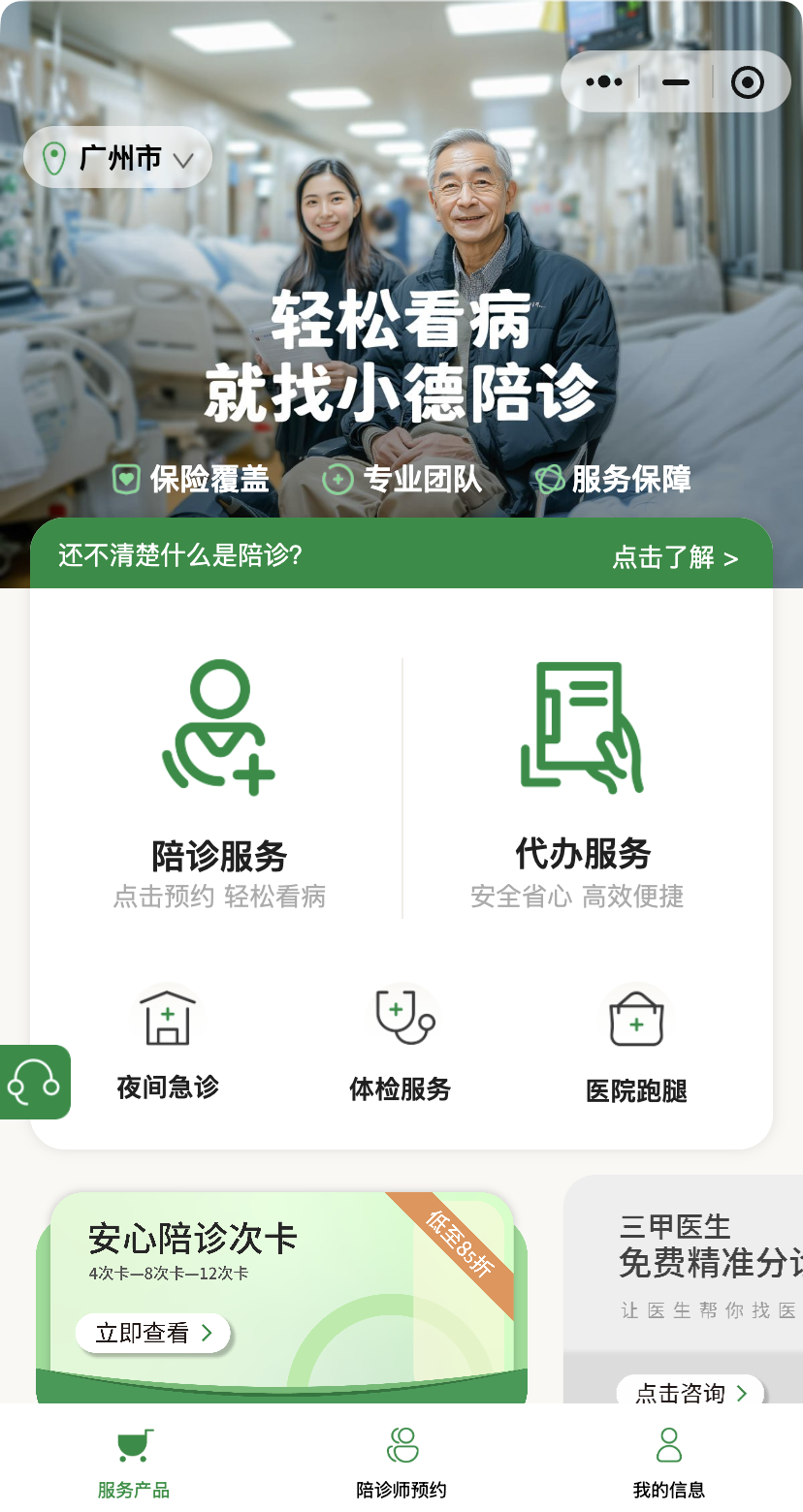Switch to 服务产品 tab
Image resolution: width=803 pixels, height=1512 pixels.
tap(134, 1462)
